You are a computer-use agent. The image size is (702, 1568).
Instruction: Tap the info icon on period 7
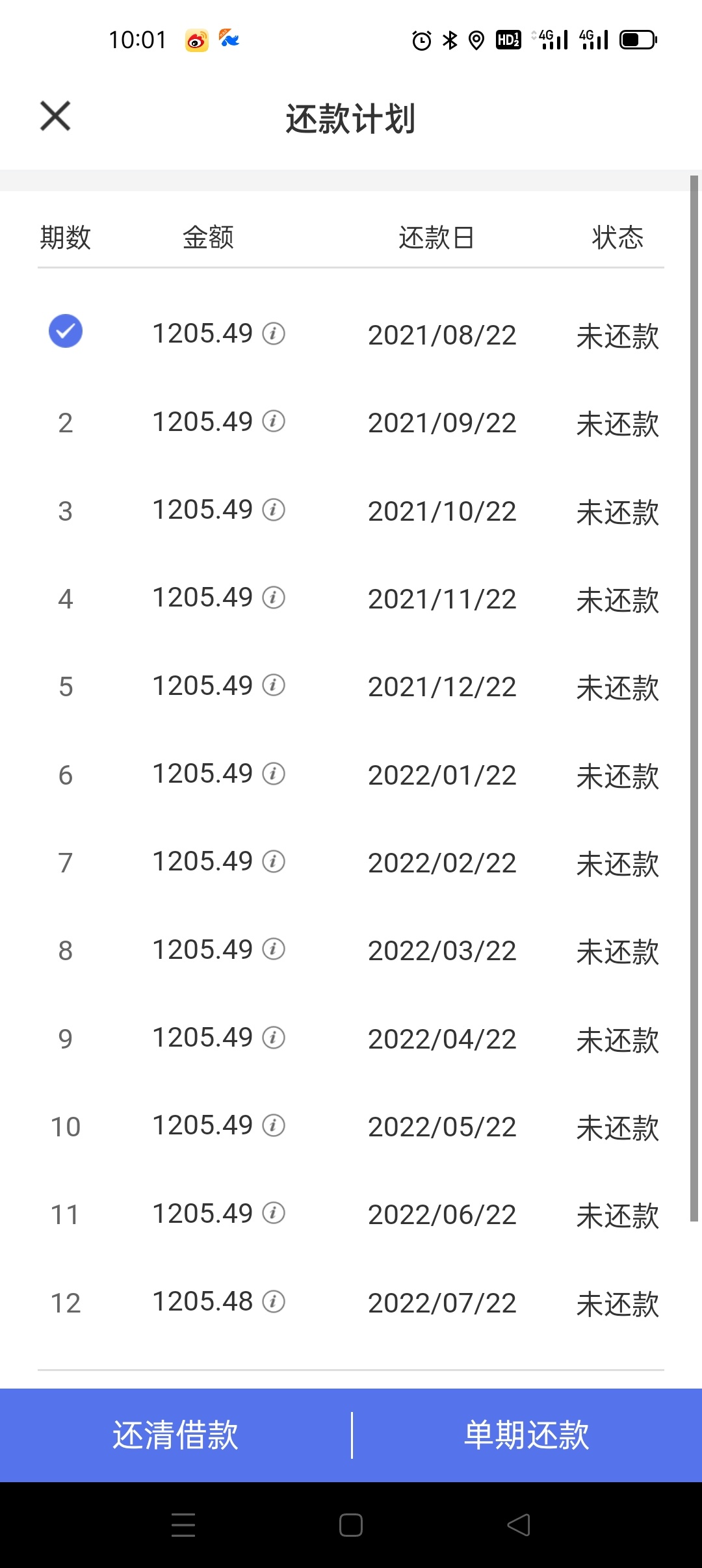coord(274,861)
